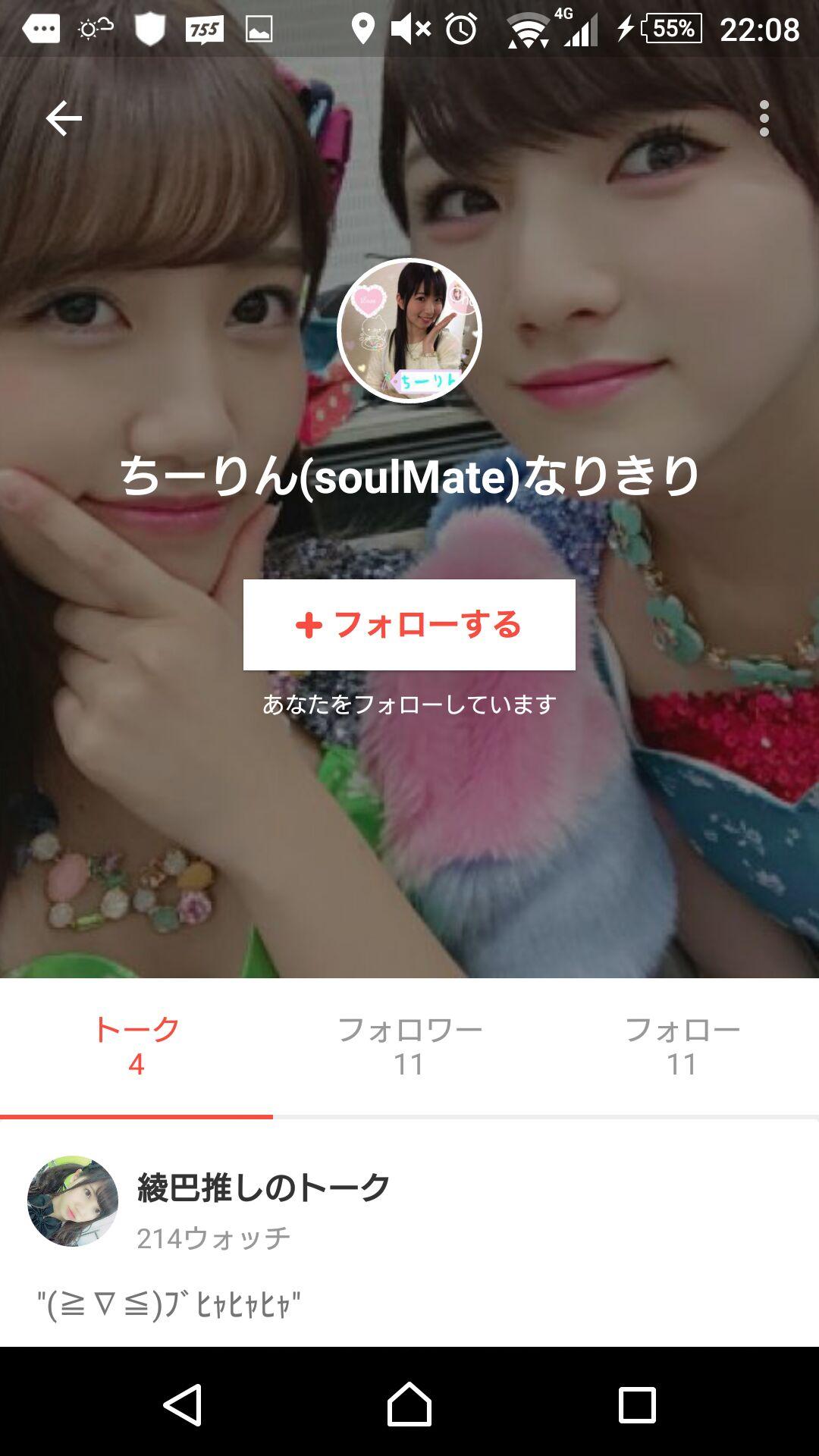
Task: Switch to the フォロワー tab
Action: [409, 1046]
